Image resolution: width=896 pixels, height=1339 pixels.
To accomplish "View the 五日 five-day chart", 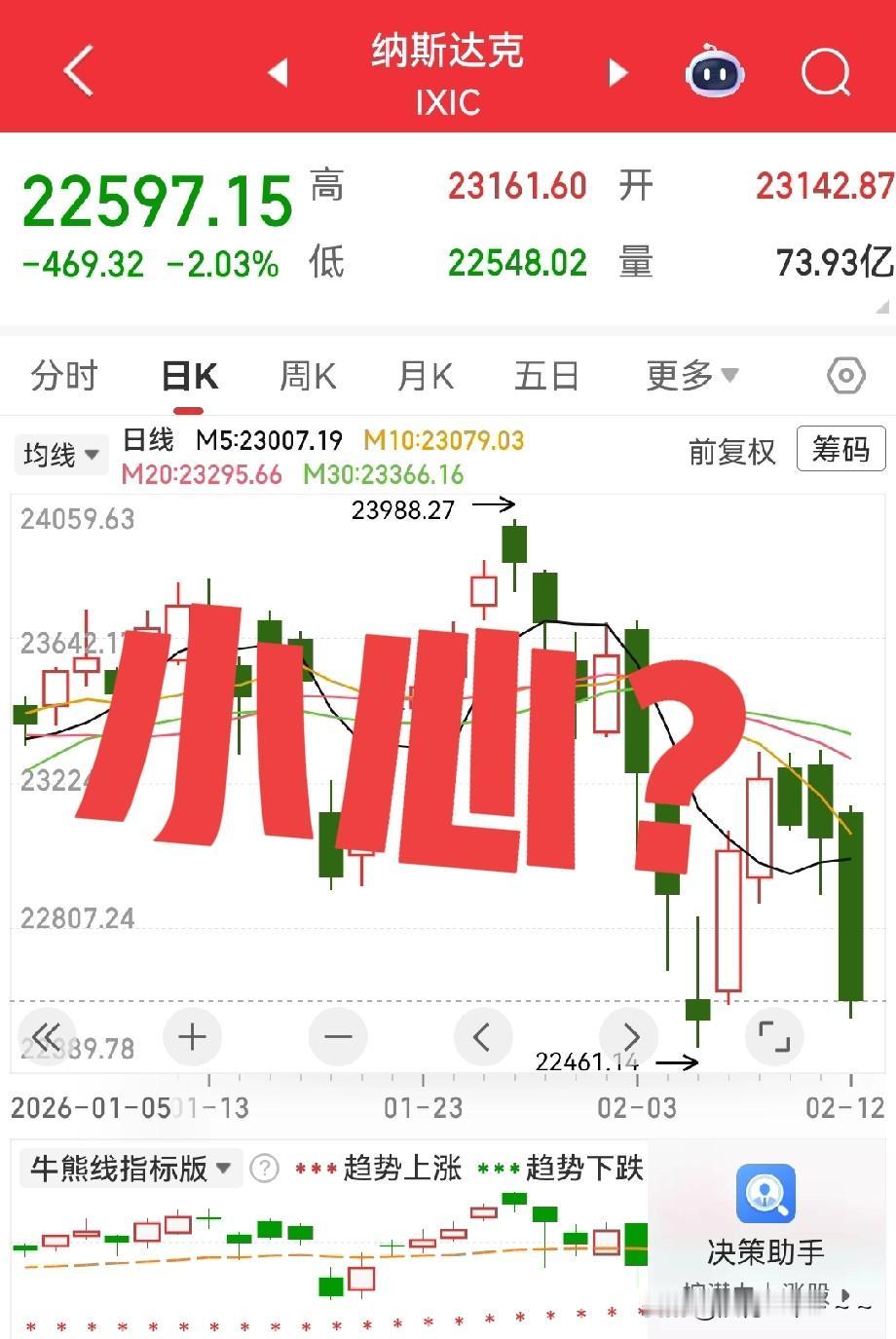I will (546, 375).
